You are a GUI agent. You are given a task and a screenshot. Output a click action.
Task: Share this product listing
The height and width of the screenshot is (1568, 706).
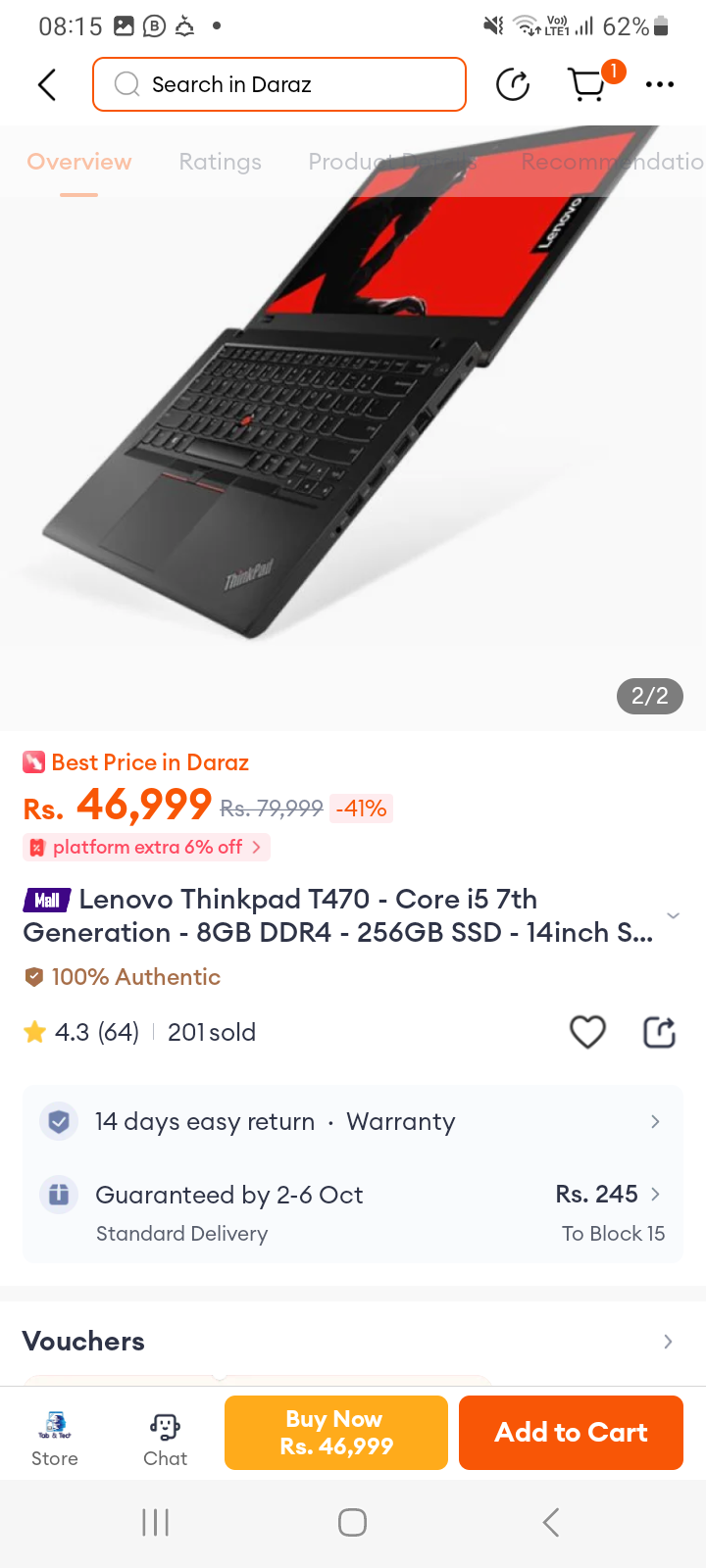point(659,1032)
